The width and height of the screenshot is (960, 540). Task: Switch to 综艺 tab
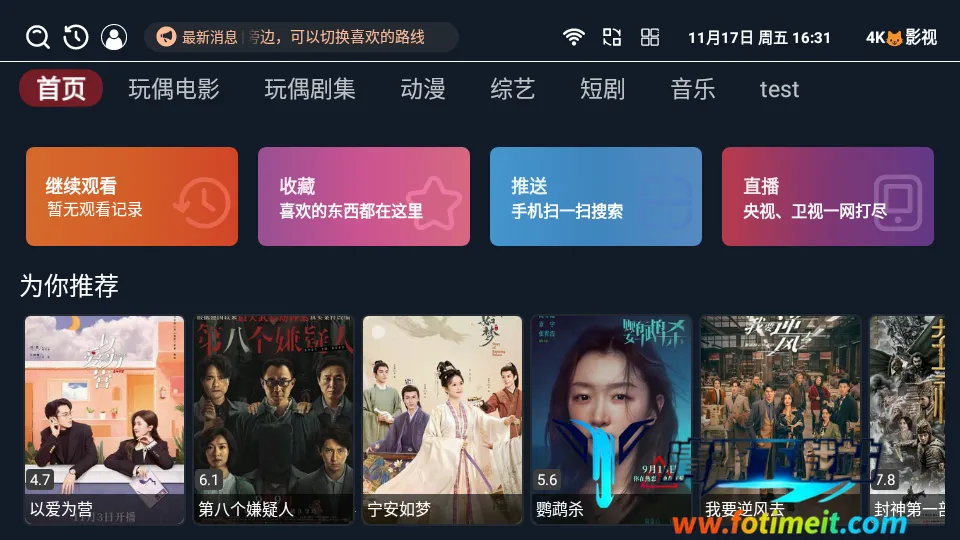click(x=513, y=89)
